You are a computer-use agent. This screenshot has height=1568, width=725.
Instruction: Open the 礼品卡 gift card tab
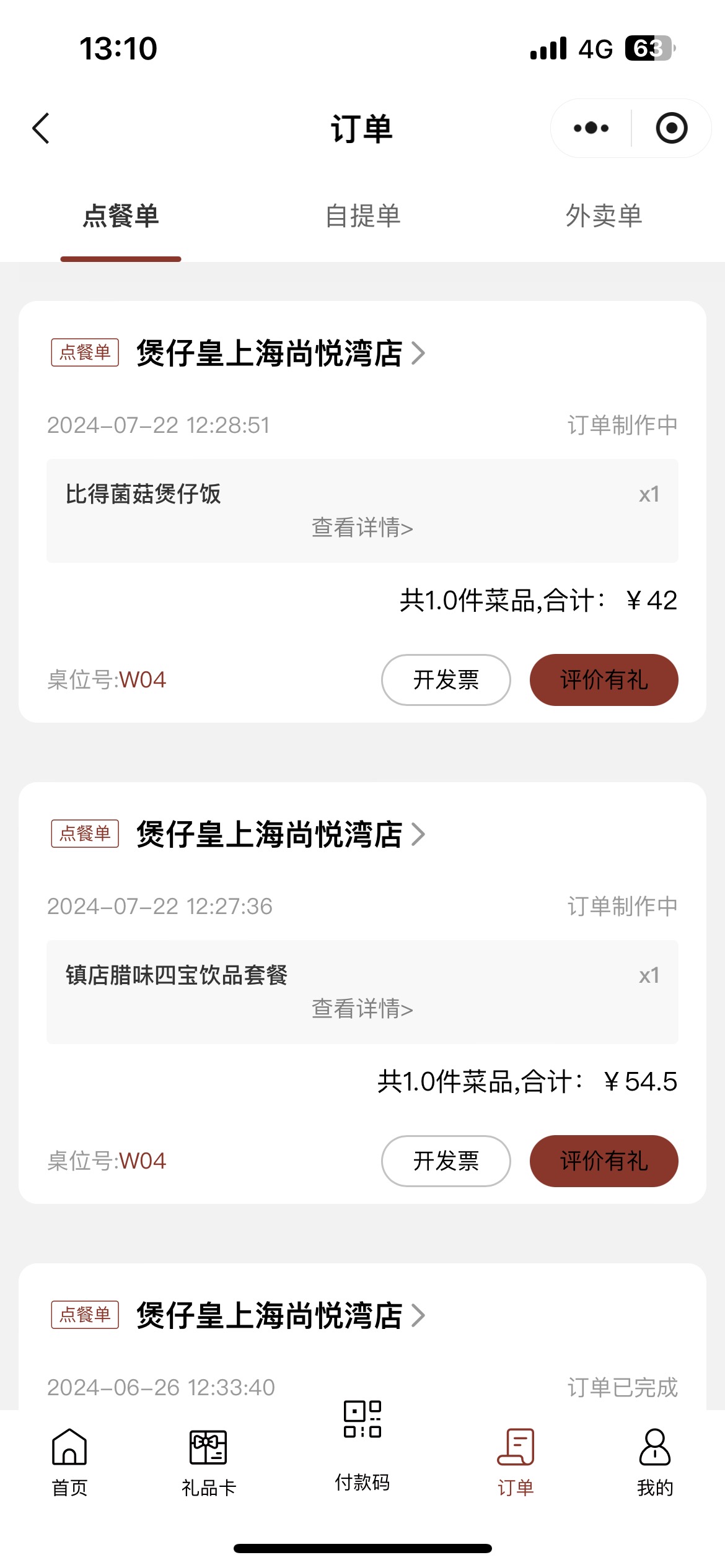coord(209,1463)
